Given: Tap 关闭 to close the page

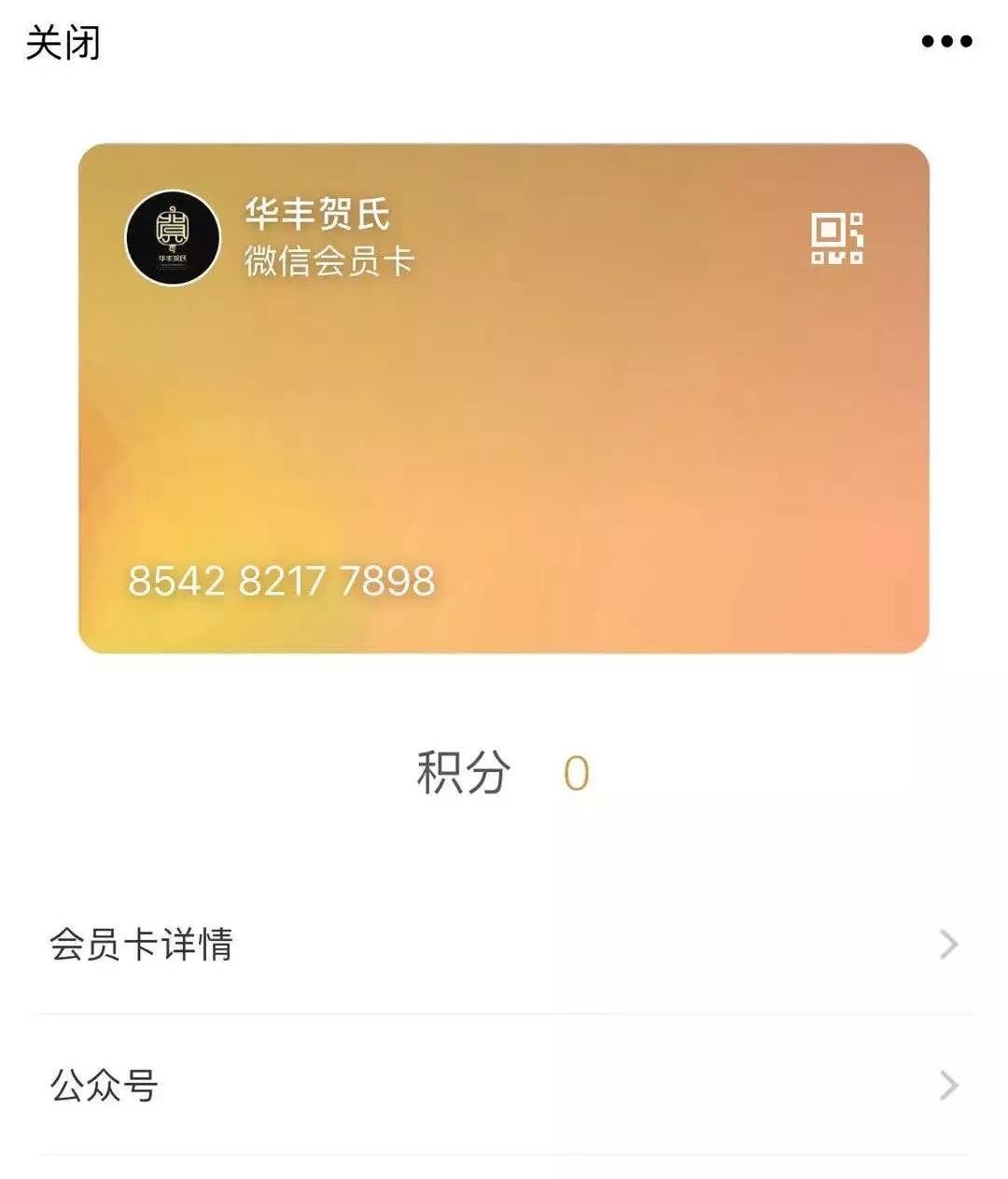Looking at the screenshot, I should coord(63,43).
